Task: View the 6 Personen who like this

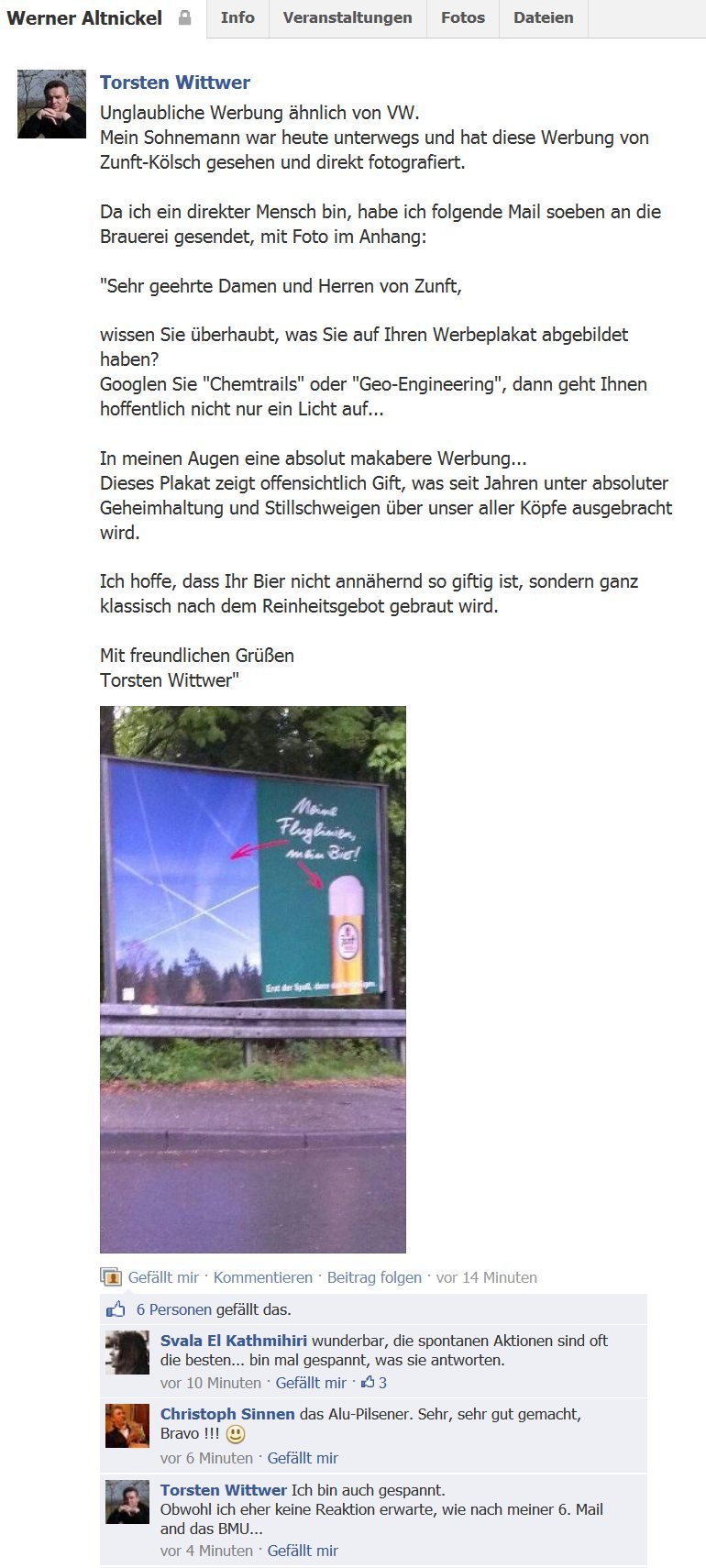Action: (x=174, y=1309)
